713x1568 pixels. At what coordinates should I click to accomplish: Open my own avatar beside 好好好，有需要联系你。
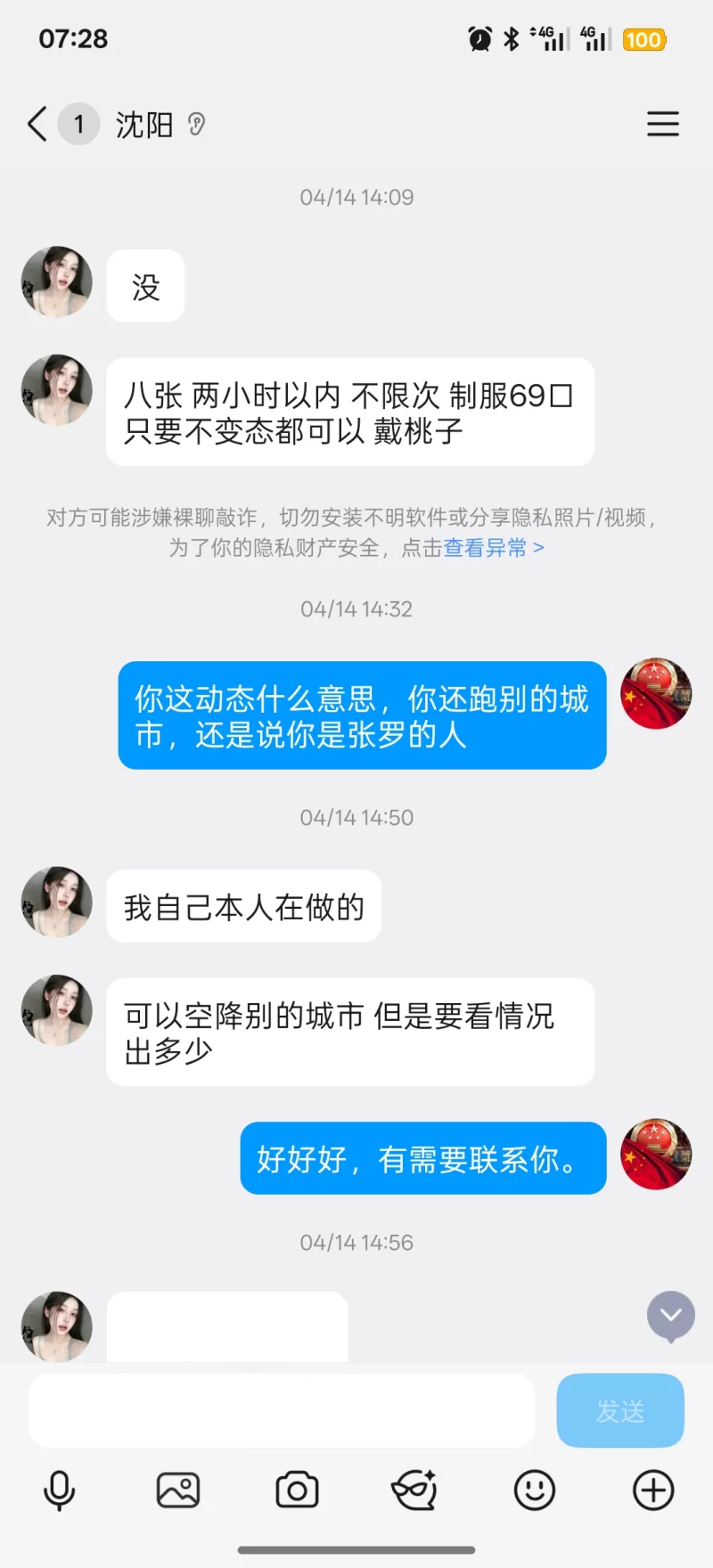tap(656, 1155)
